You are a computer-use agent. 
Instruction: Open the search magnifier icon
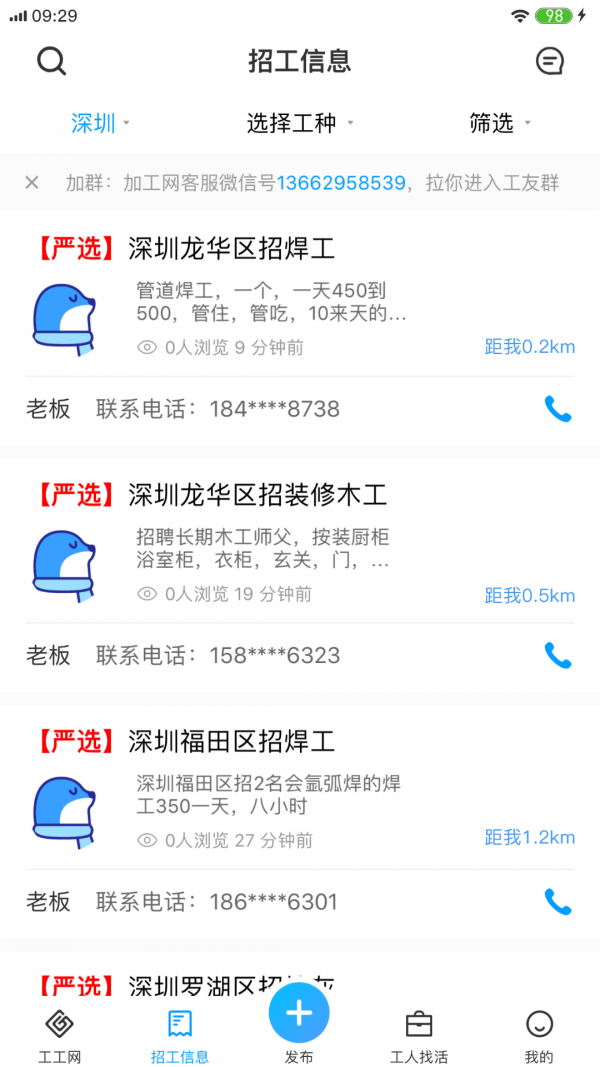click(x=51, y=61)
